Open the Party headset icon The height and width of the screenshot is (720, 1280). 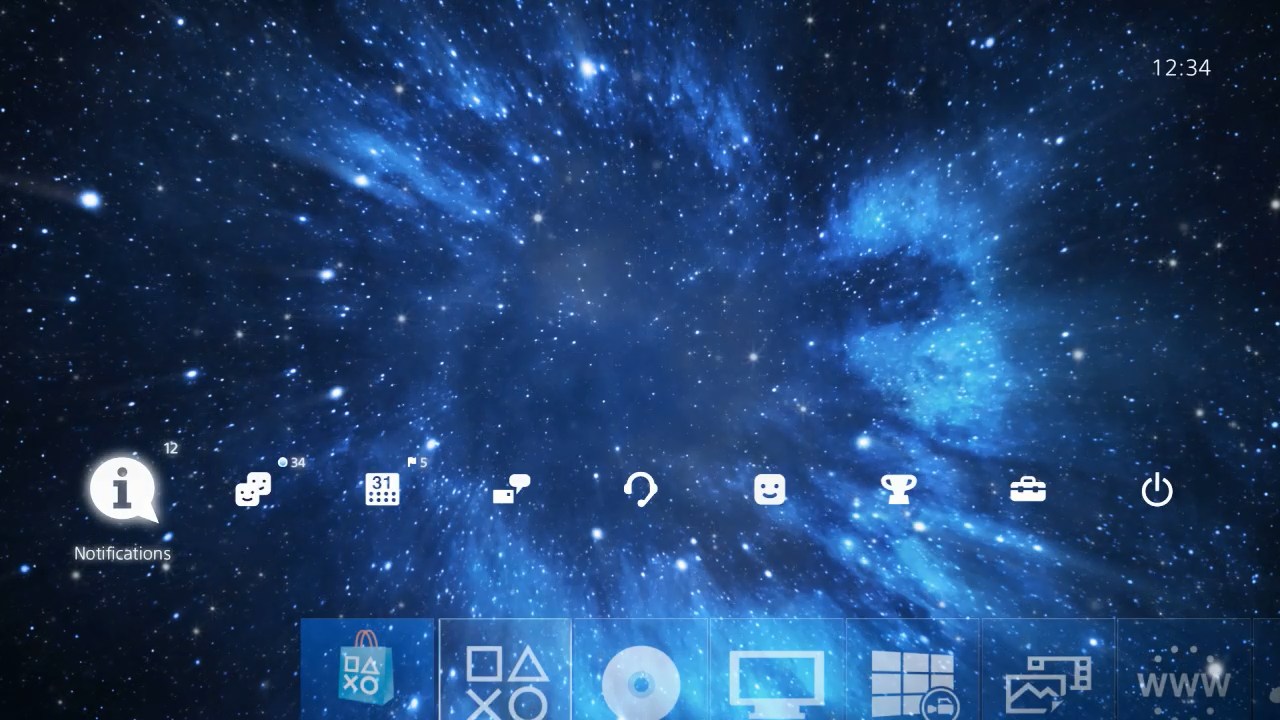(640, 490)
